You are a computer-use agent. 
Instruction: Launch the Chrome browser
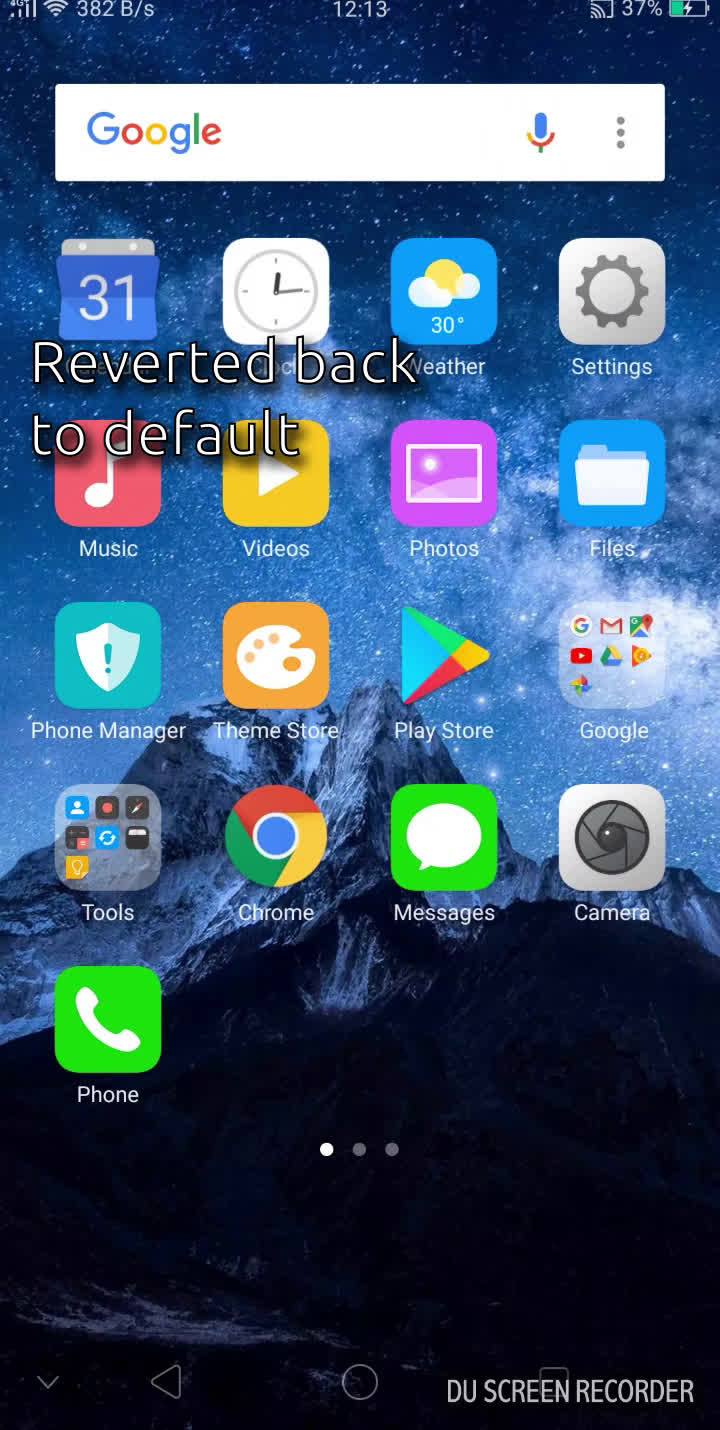point(276,837)
